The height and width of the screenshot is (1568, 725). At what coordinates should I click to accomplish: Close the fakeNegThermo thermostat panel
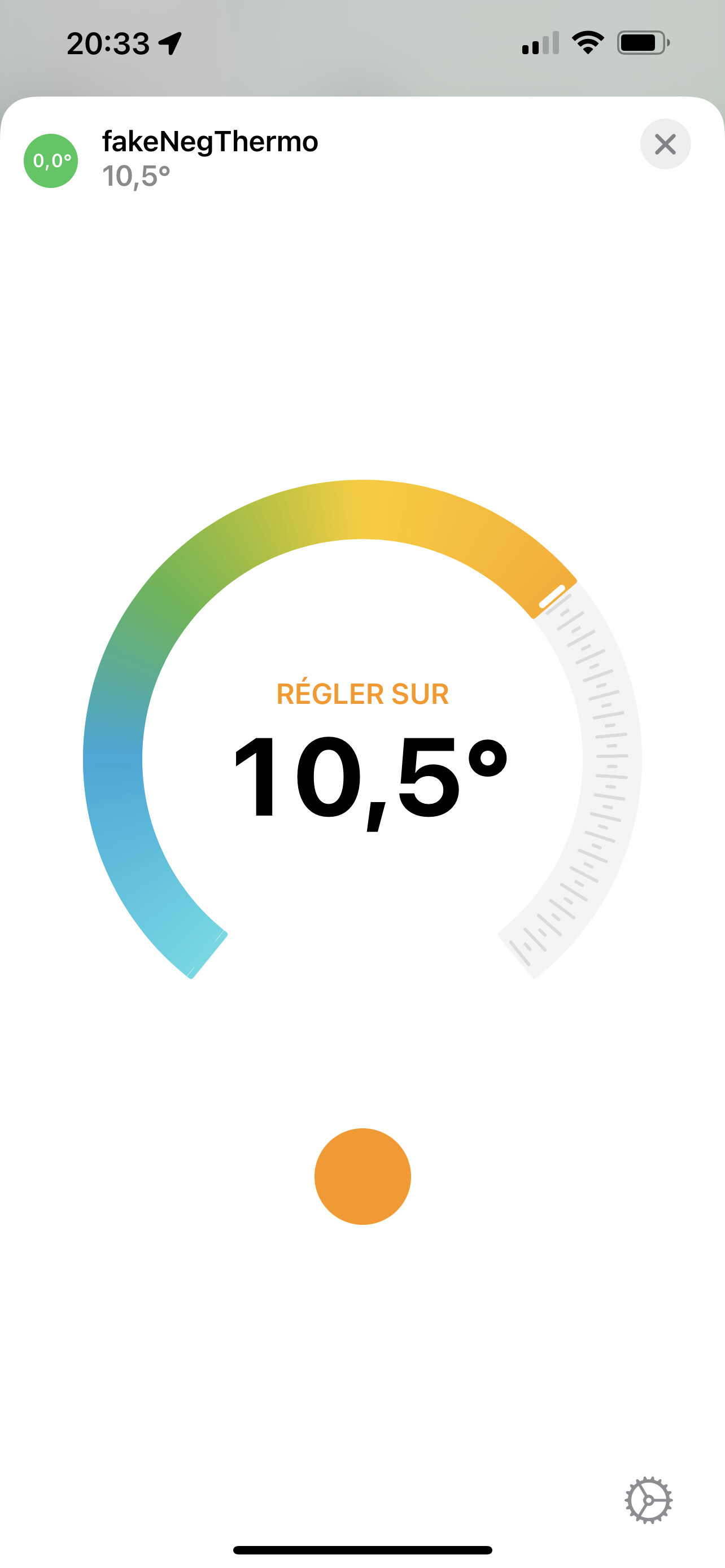[665, 144]
